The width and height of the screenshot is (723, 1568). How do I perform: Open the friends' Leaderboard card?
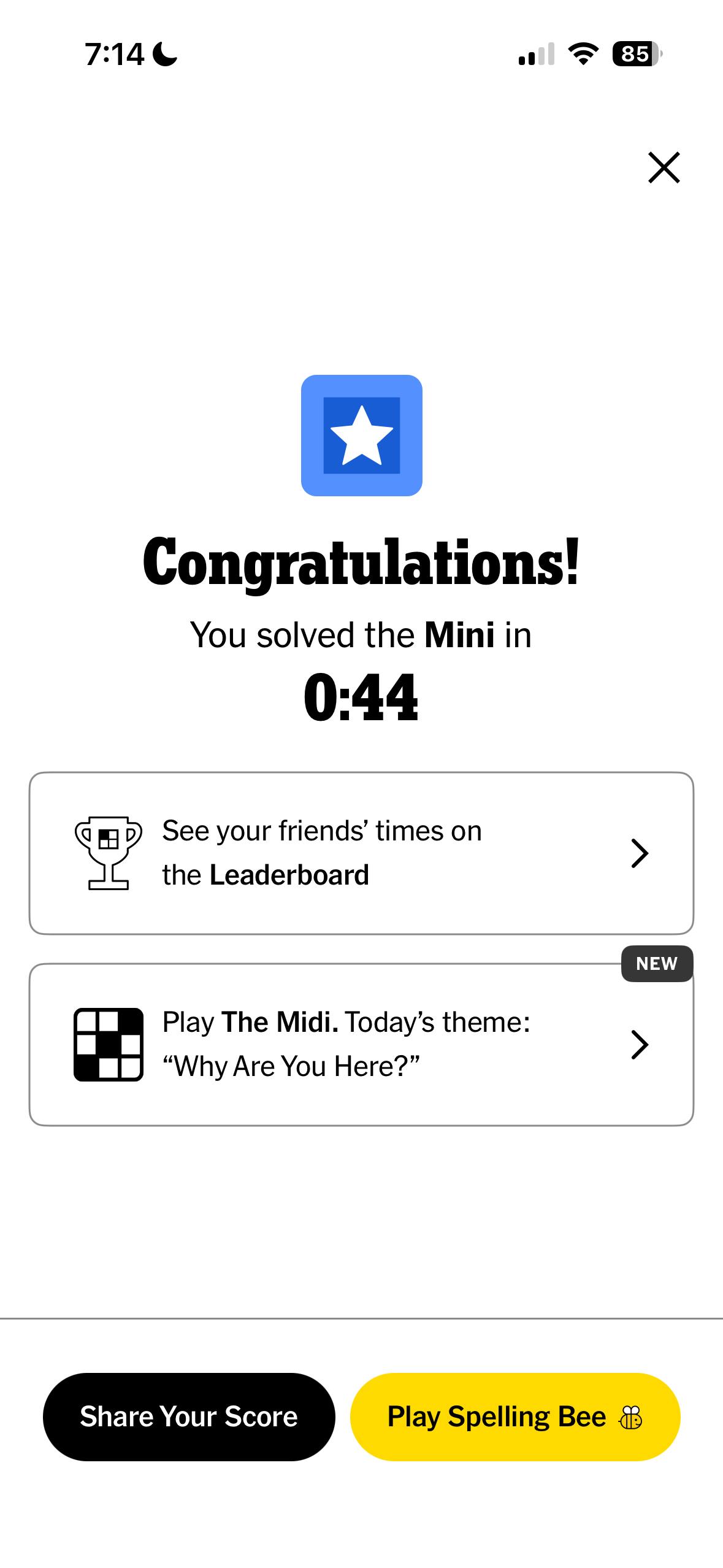361,853
